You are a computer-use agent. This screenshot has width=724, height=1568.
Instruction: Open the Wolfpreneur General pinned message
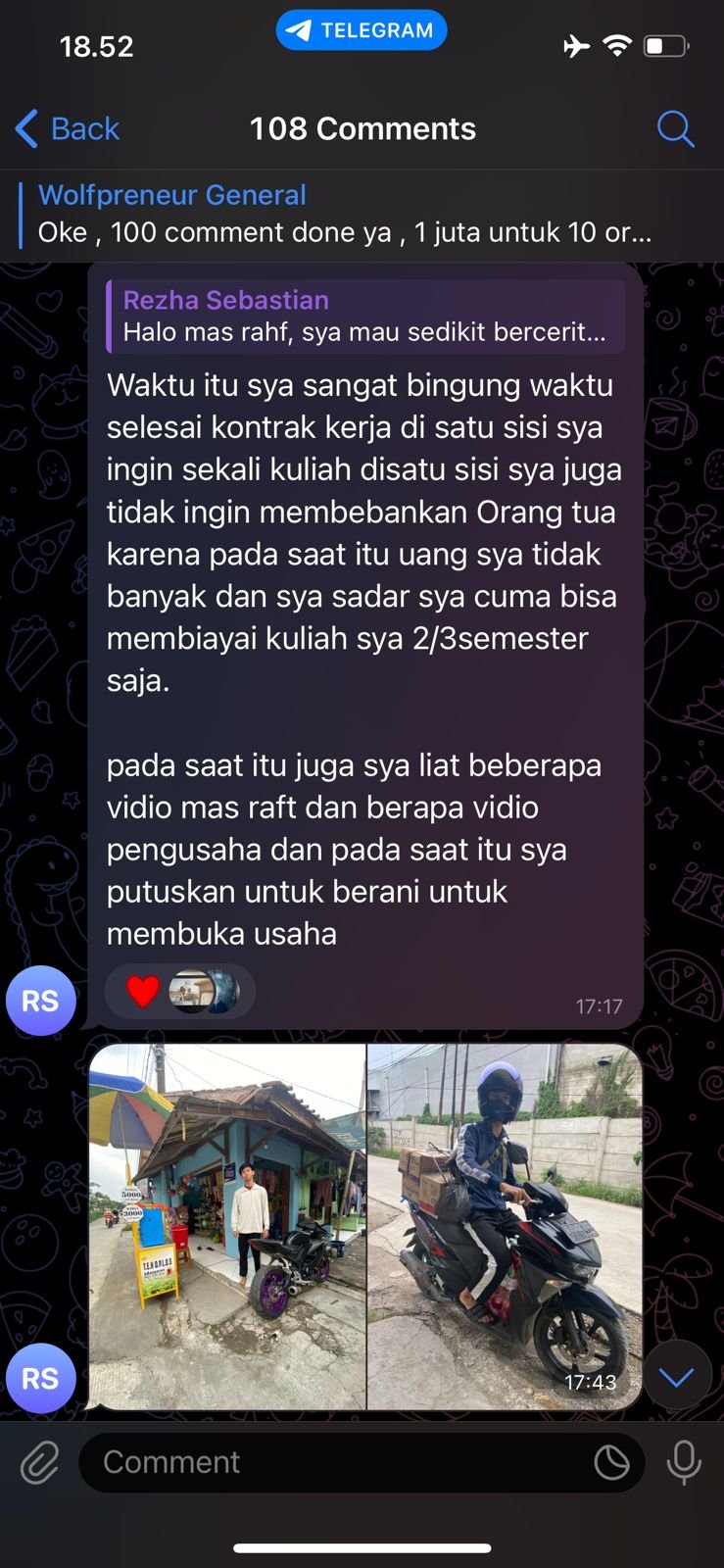(171, 195)
